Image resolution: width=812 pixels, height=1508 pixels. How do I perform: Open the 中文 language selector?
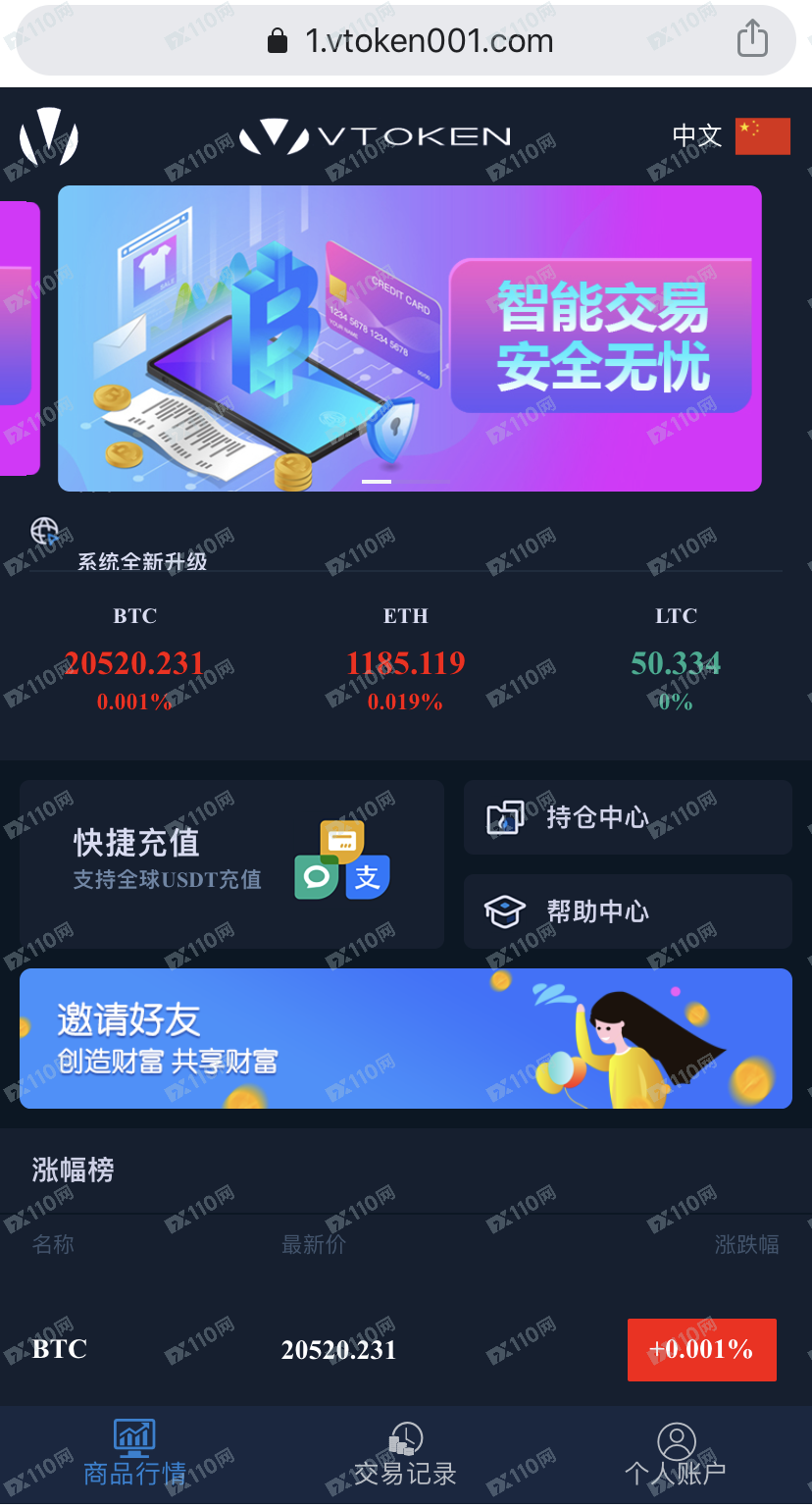731,136
